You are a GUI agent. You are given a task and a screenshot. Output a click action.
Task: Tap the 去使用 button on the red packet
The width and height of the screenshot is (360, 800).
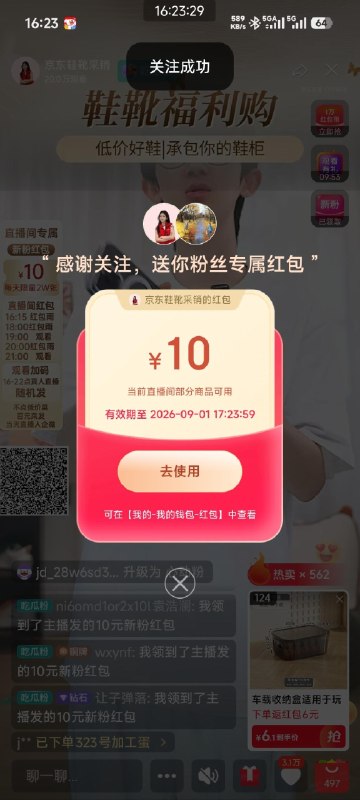179,471
